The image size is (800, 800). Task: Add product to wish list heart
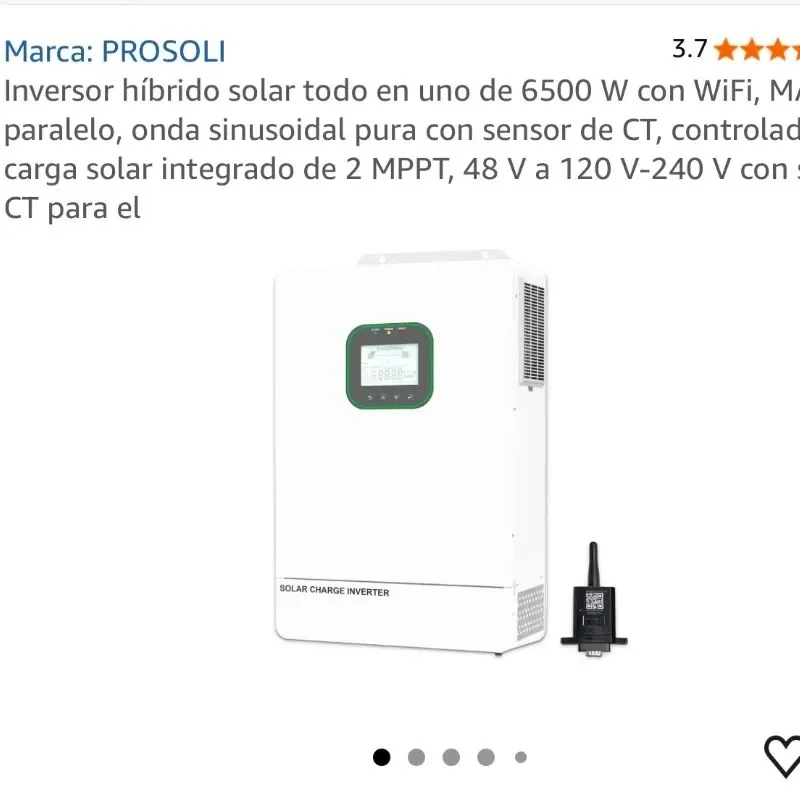(782, 756)
